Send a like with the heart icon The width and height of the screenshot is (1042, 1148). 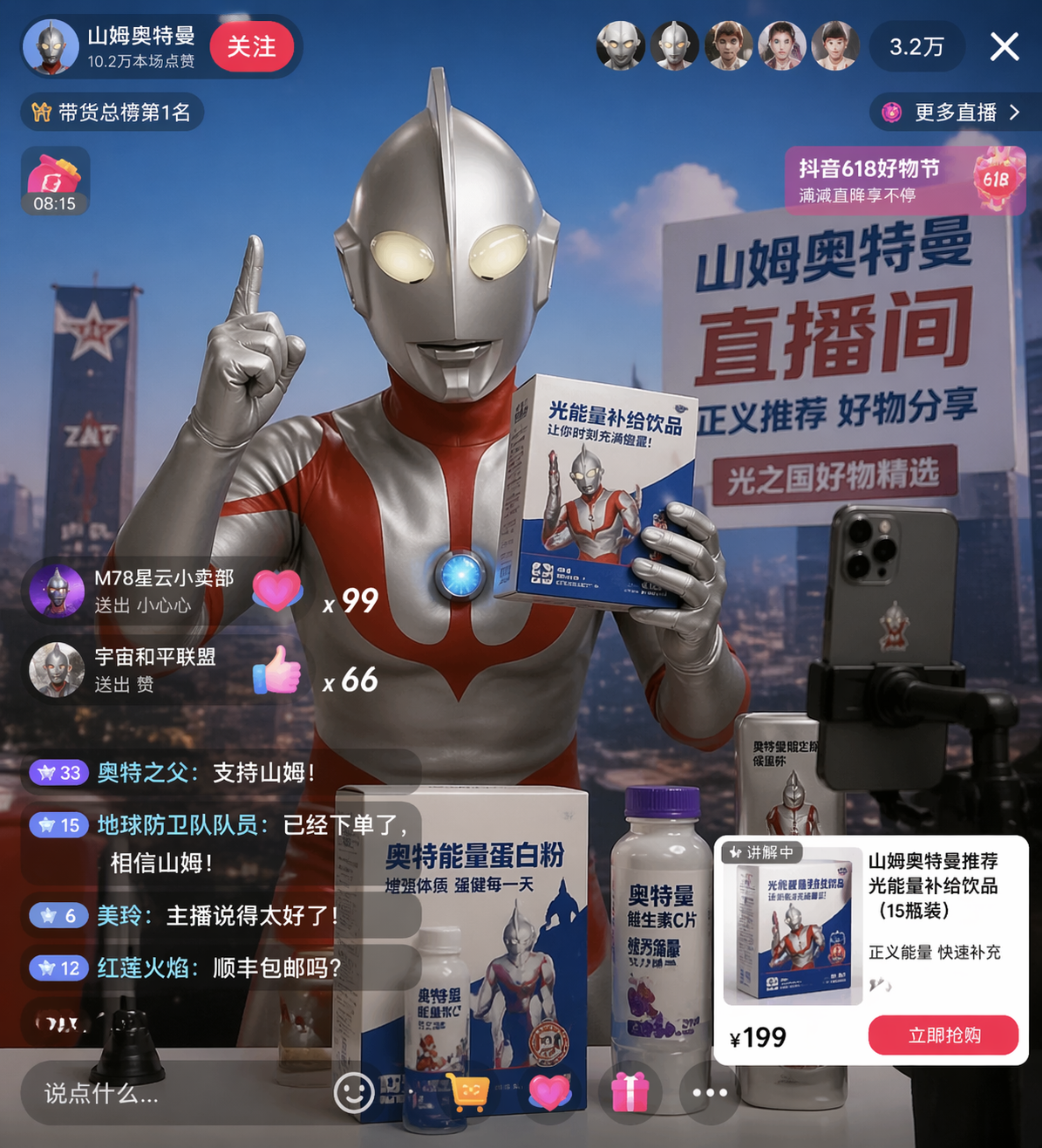[549, 1093]
